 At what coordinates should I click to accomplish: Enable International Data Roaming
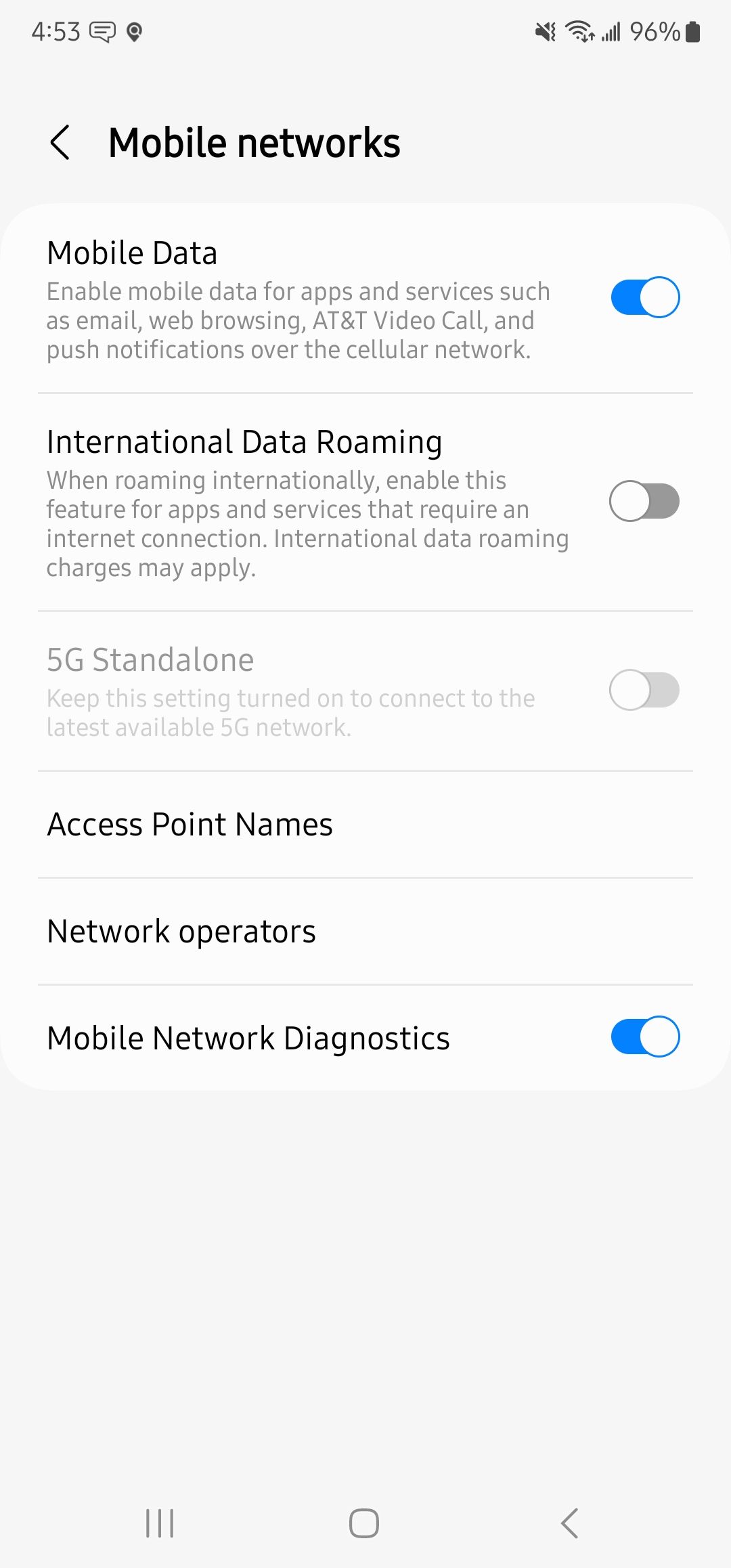tap(644, 502)
